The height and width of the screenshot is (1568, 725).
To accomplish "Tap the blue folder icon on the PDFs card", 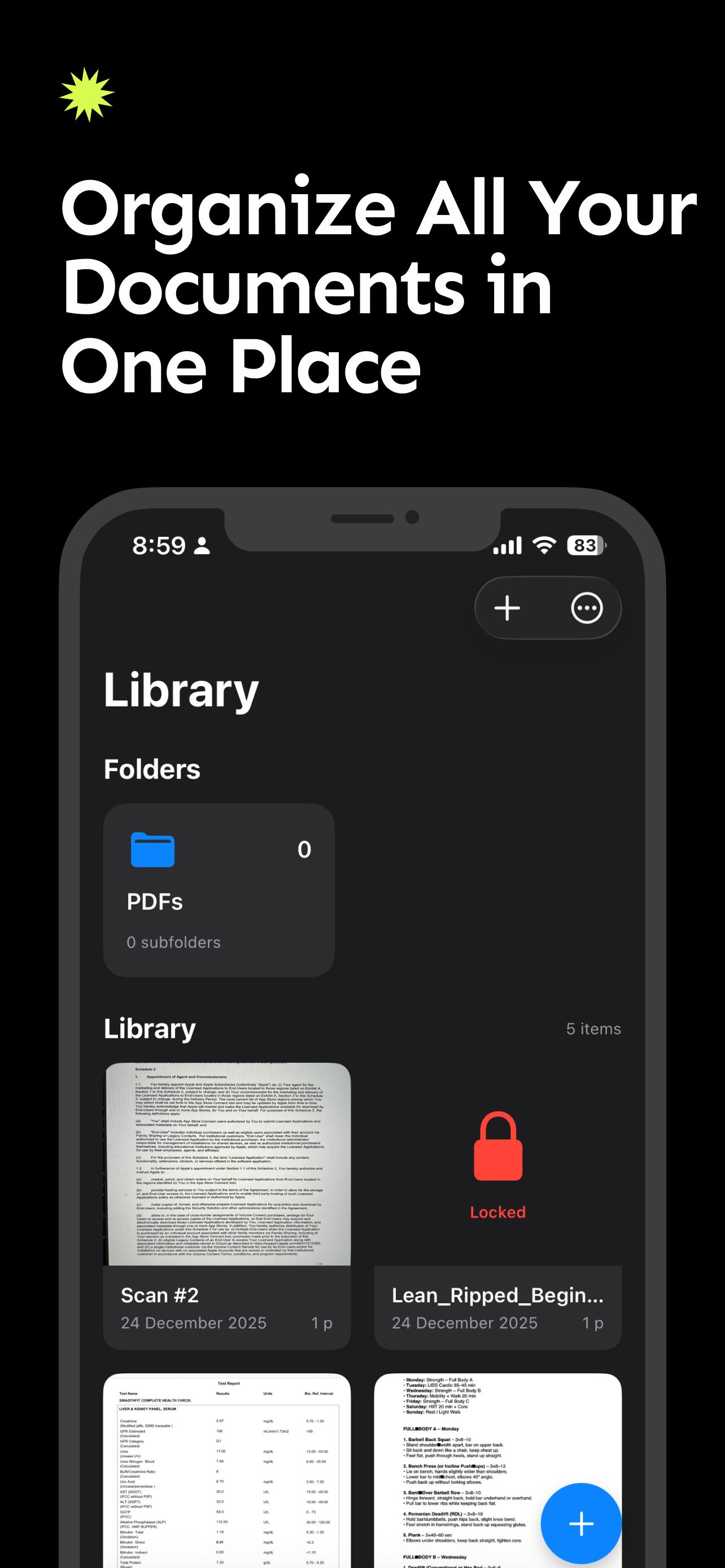I will click(151, 849).
